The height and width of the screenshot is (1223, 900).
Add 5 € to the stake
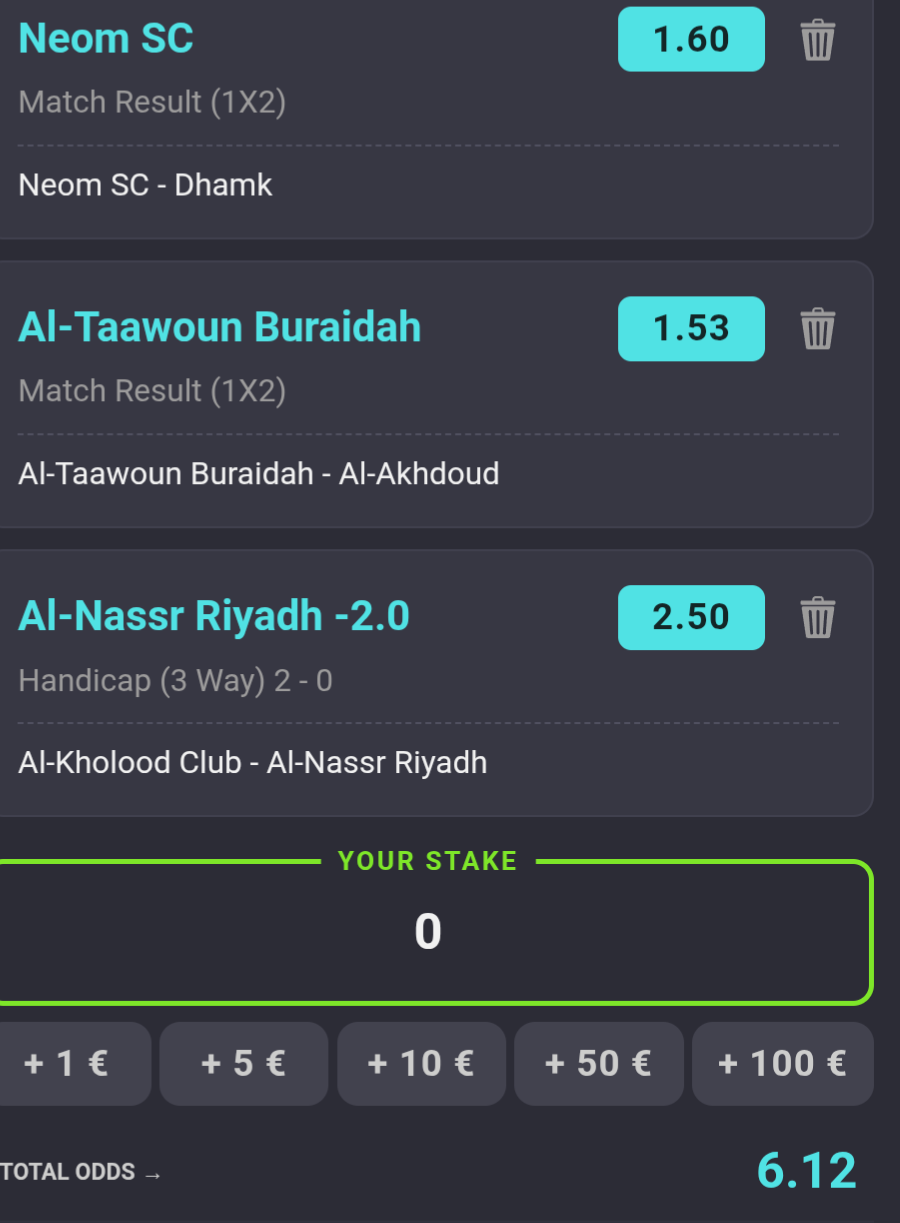pyautogui.click(x=243, y=1063)
